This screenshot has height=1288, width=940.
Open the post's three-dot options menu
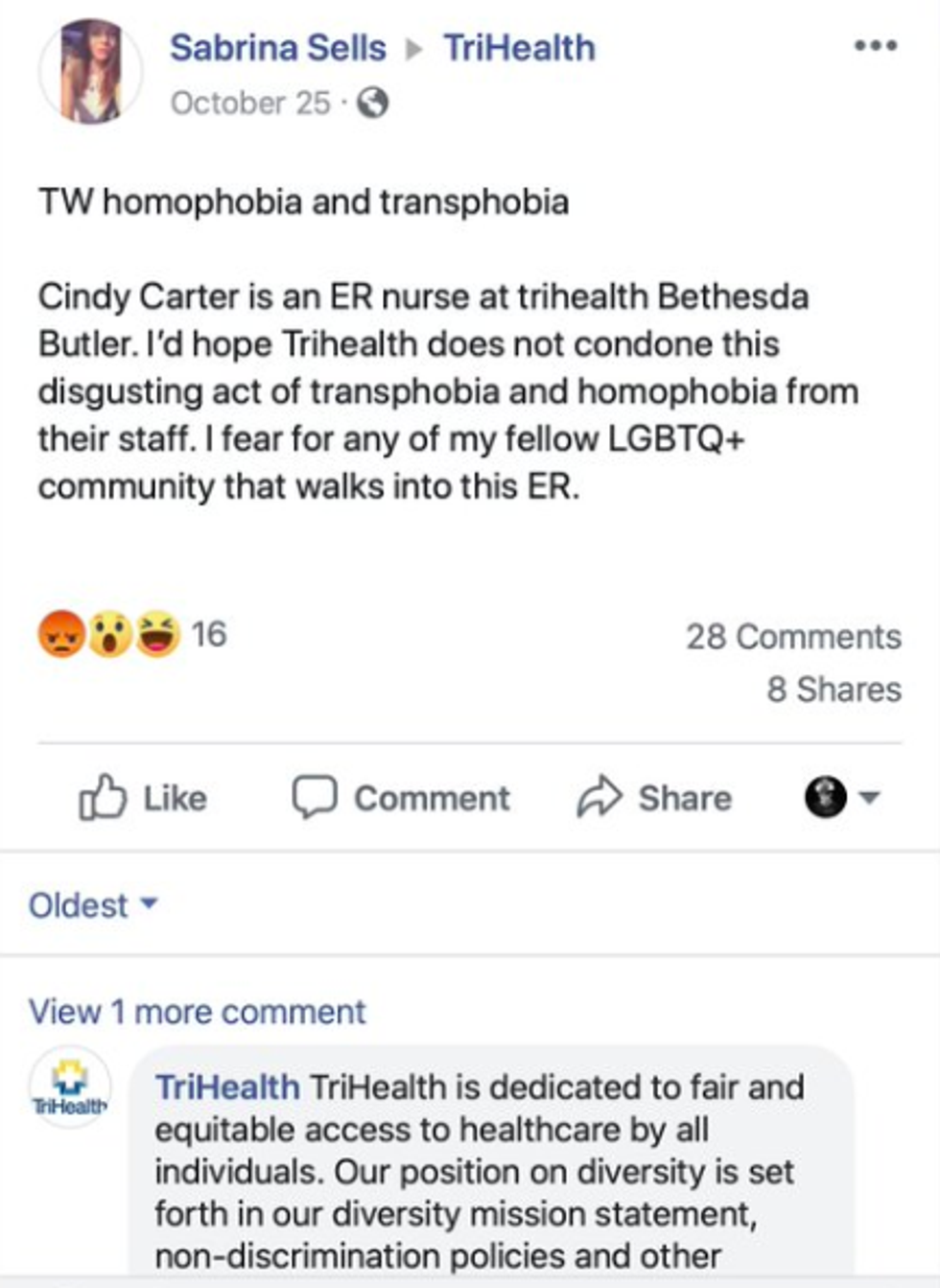click(875, 46)
